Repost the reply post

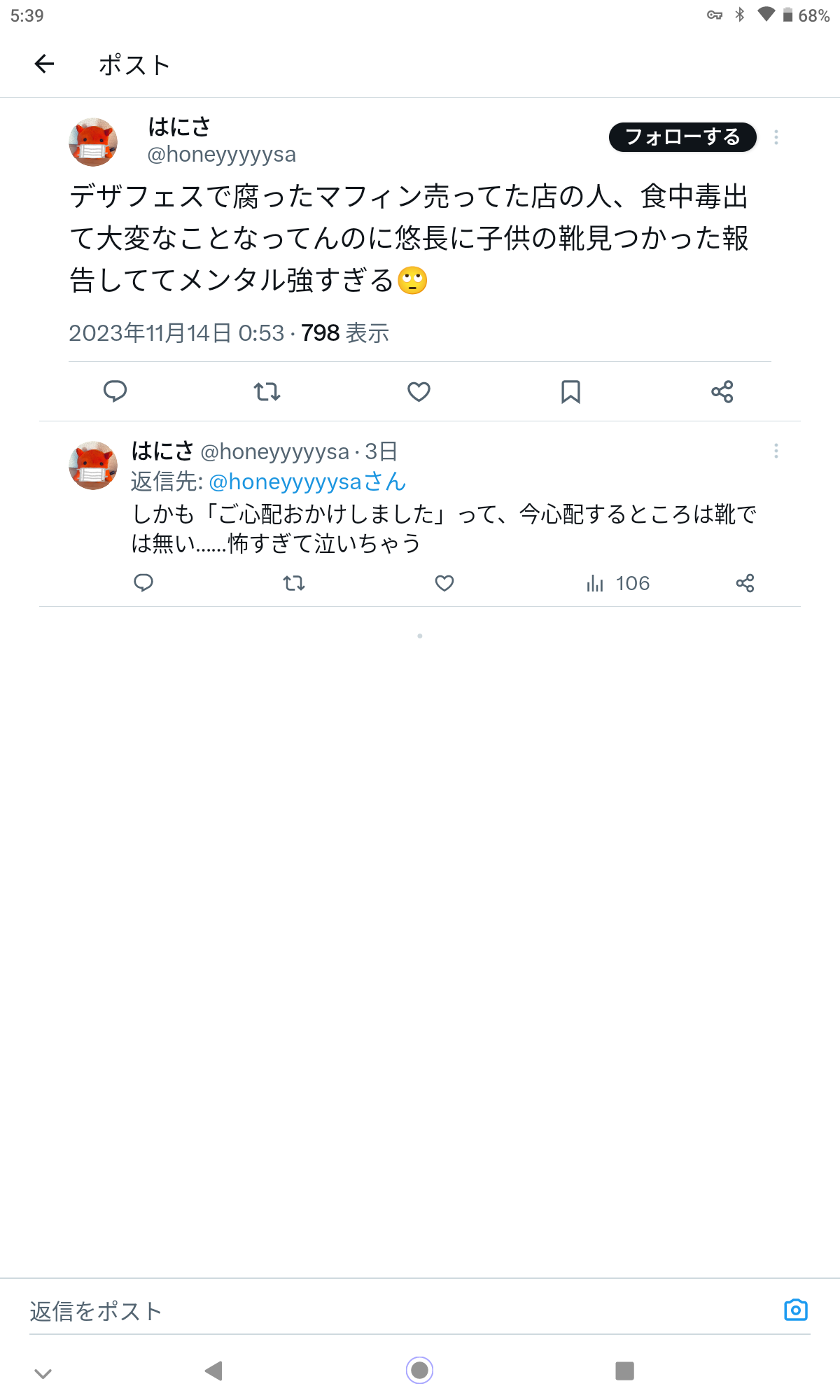[x=294, y=583]
